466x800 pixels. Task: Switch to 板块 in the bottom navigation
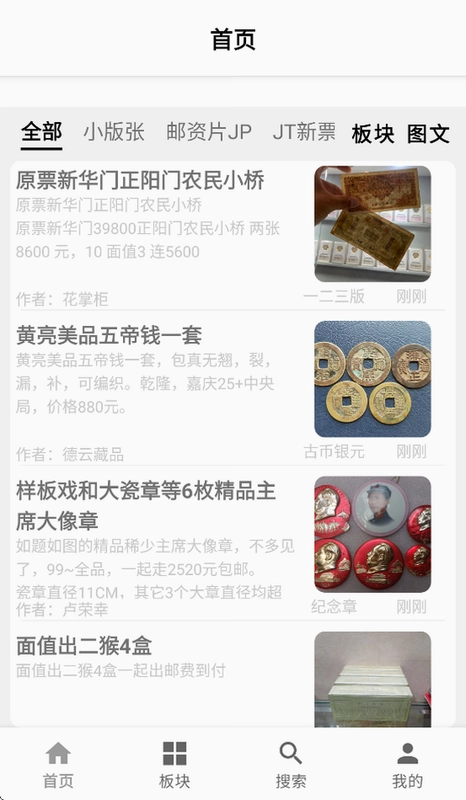click(x=175, y=765)
